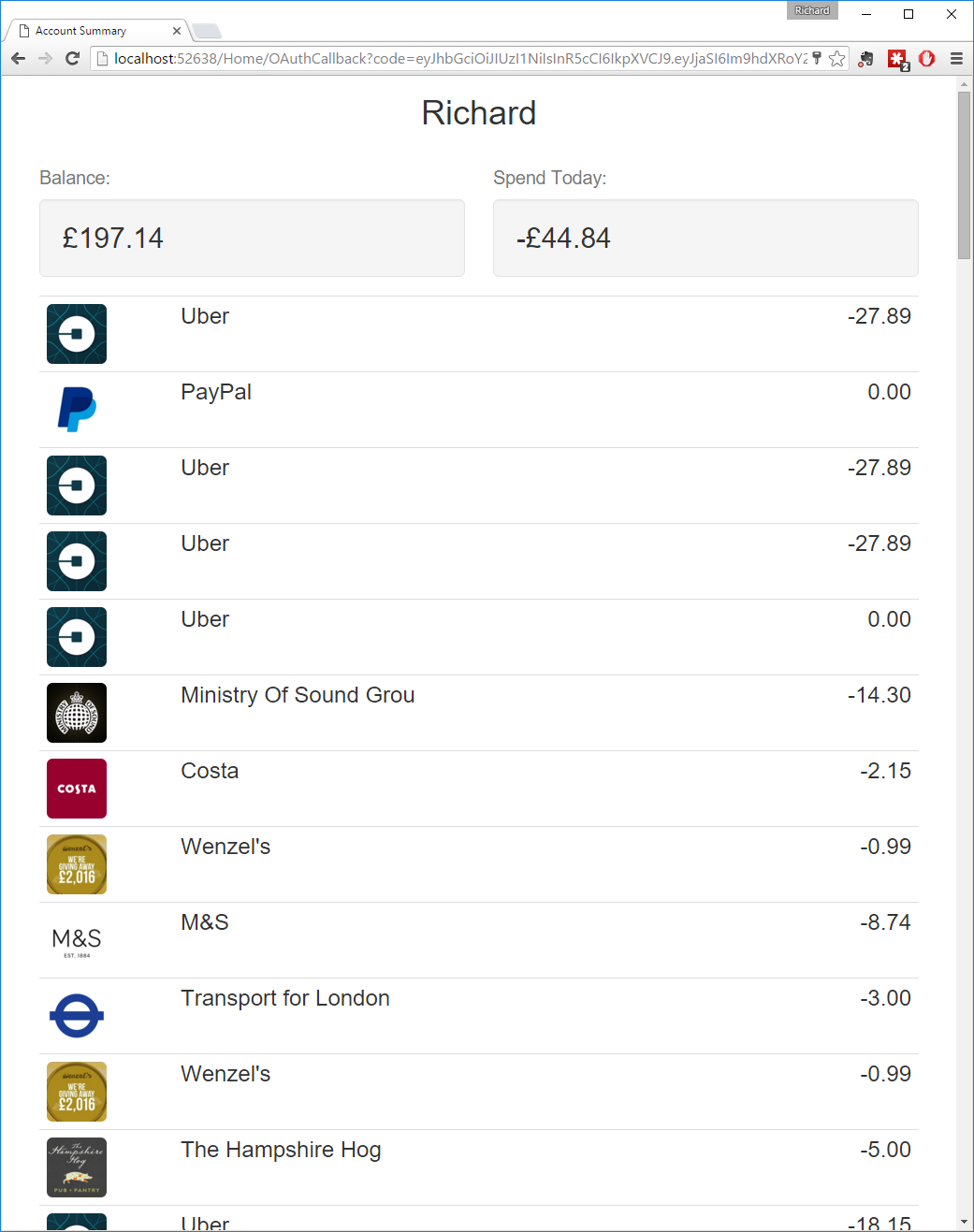Viewport: 974px width, 1232px height.
Task: Open the Chrome hamburger menu
Action: (x=956, y=58)
